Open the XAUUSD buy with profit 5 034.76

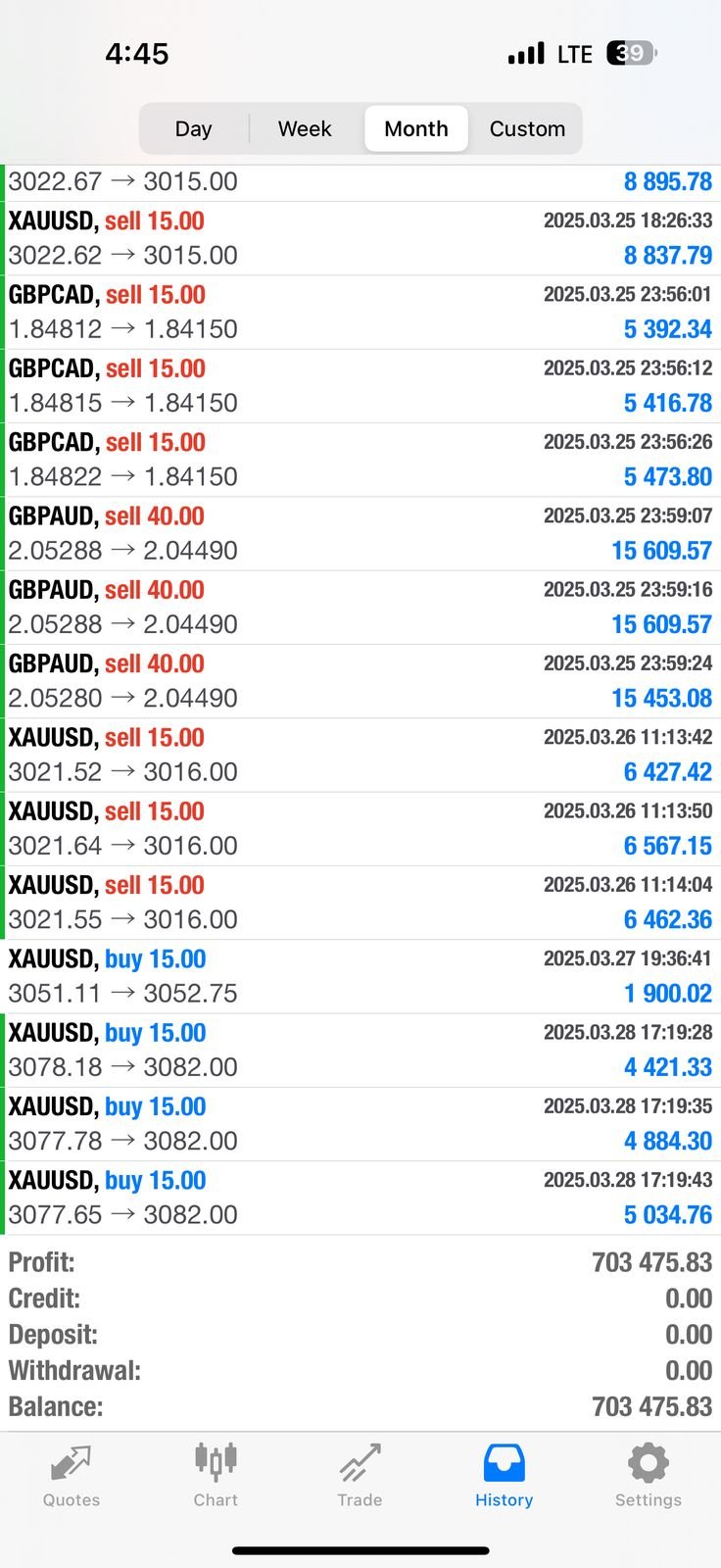[360, 1198]
